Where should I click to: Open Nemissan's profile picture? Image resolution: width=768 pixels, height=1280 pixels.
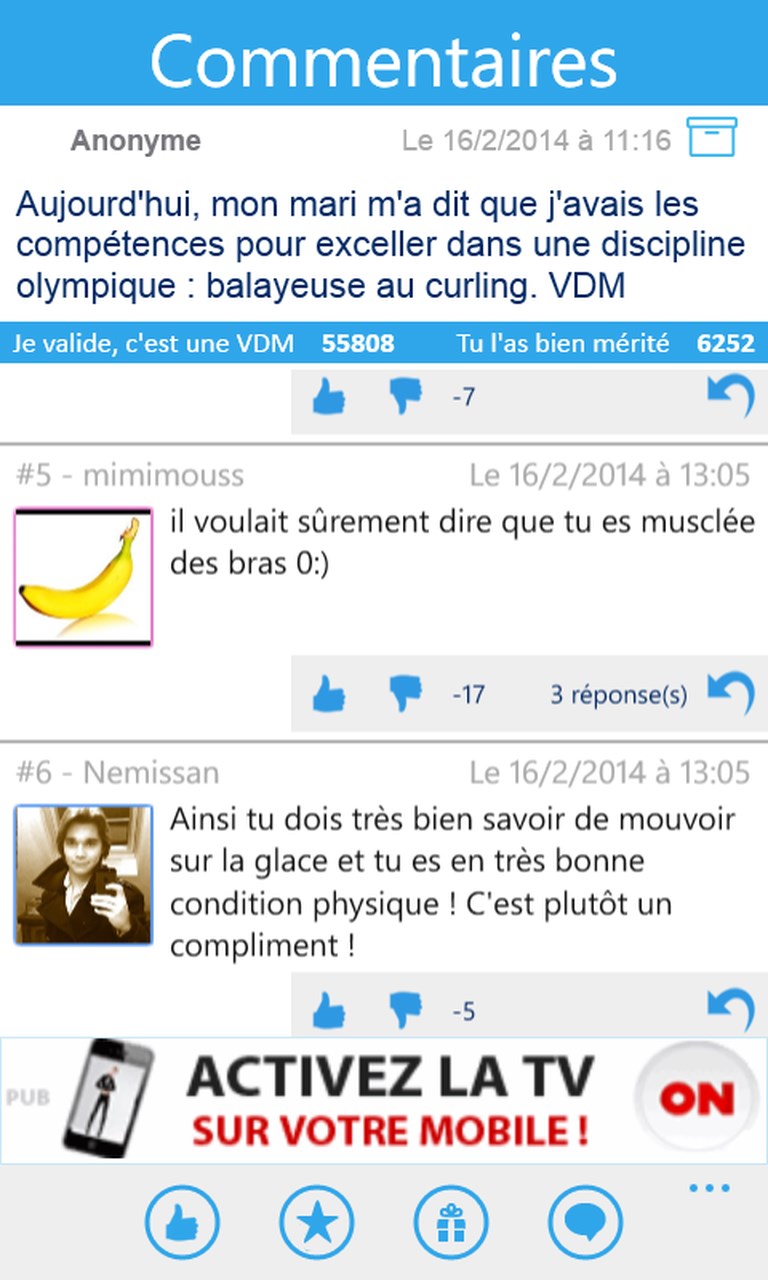pyautogui.click(x=83, y=875)
